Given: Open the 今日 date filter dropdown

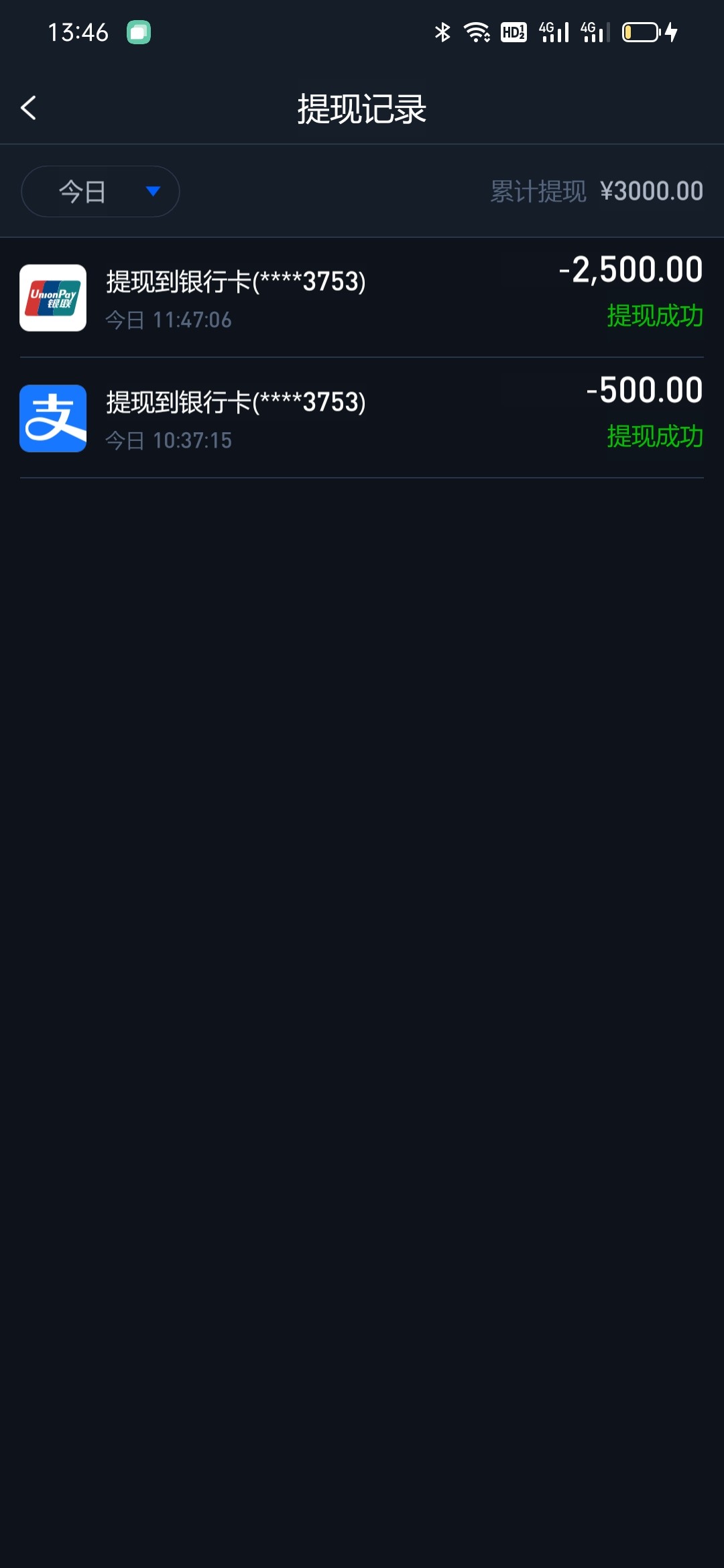Looking at the screenshot, I should (x=101, y=191).
